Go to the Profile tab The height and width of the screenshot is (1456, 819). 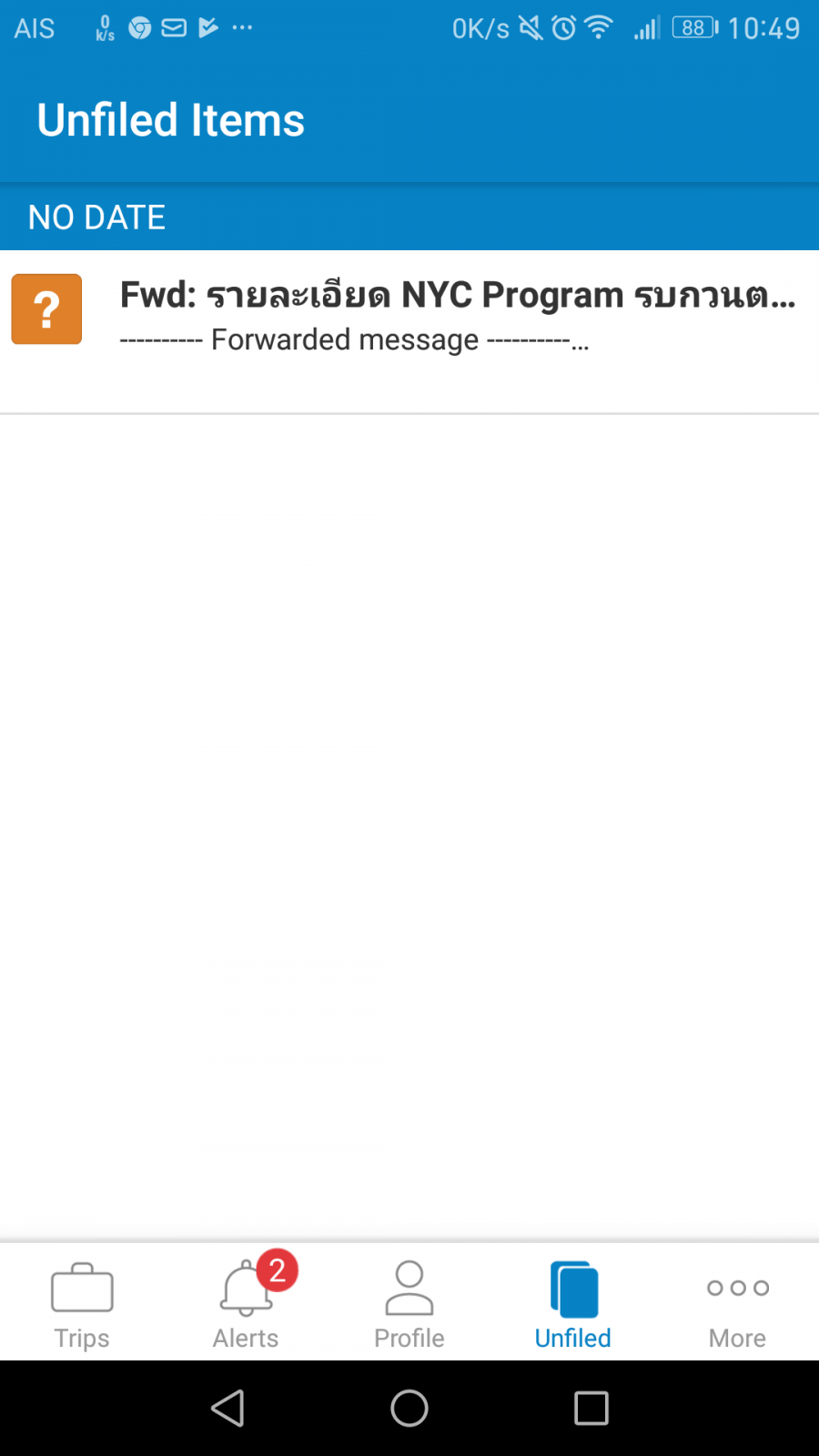click(x=409, y=1303)
